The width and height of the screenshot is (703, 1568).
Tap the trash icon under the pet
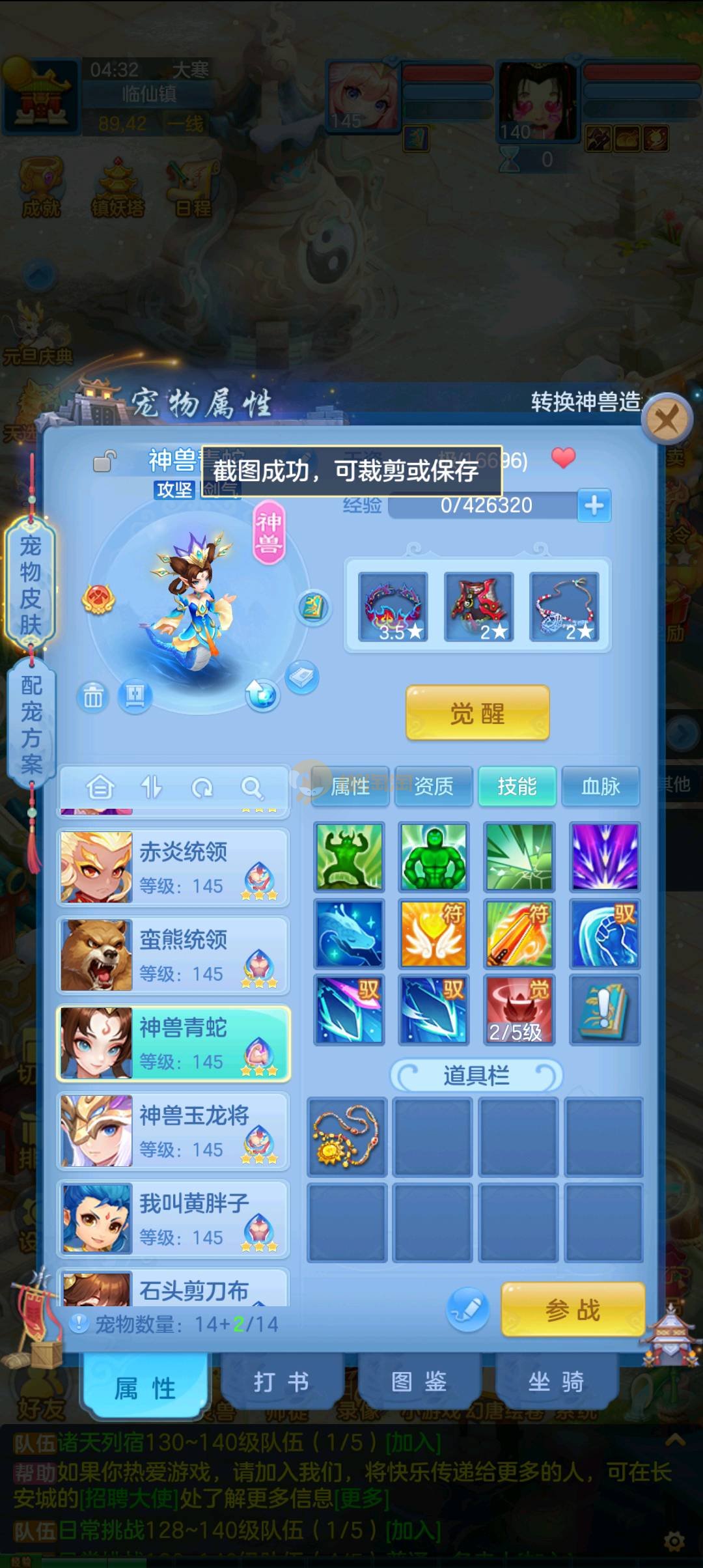click(93, 697)
